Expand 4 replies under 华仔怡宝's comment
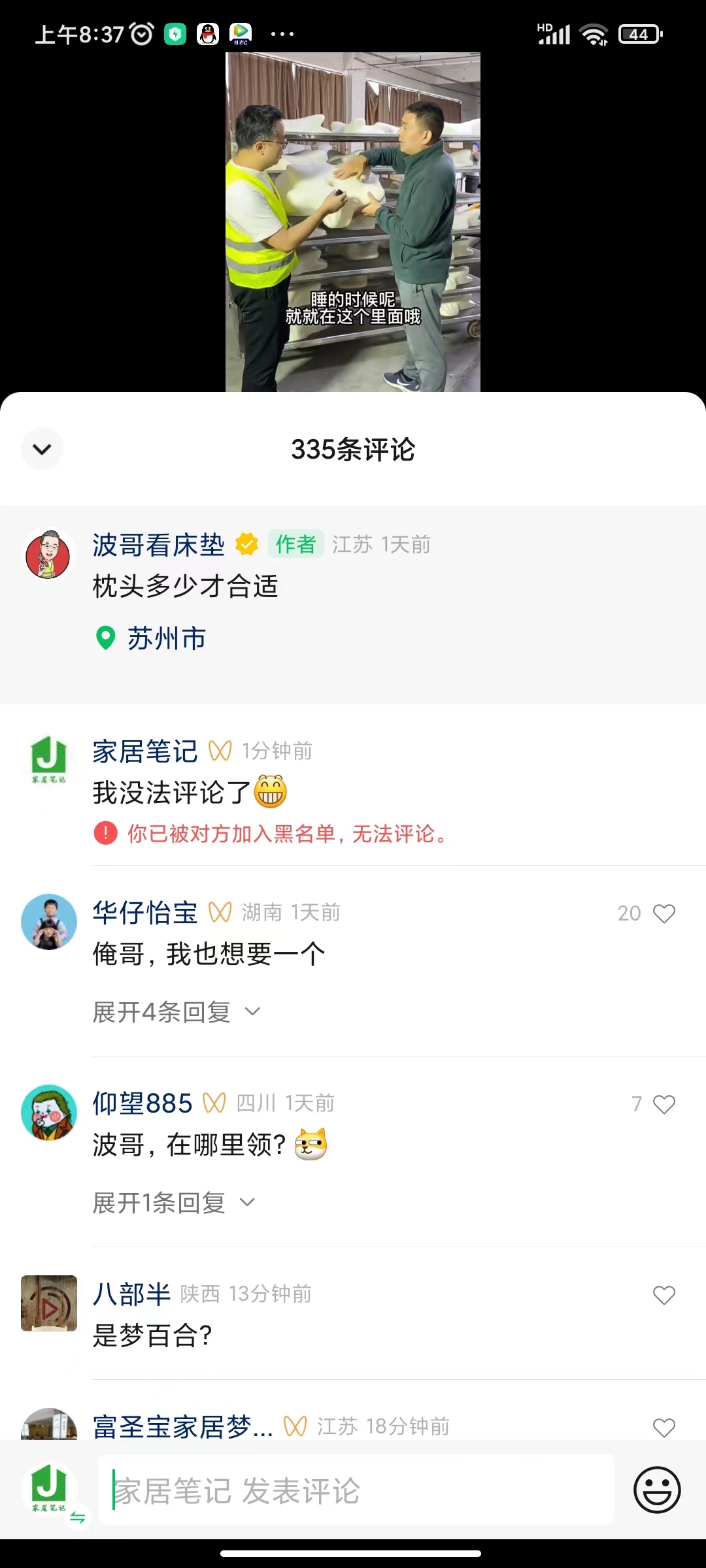Image resolution: width=706 pixels, height=1568 pixels. pyautogui.click(x=176, y=1012)
